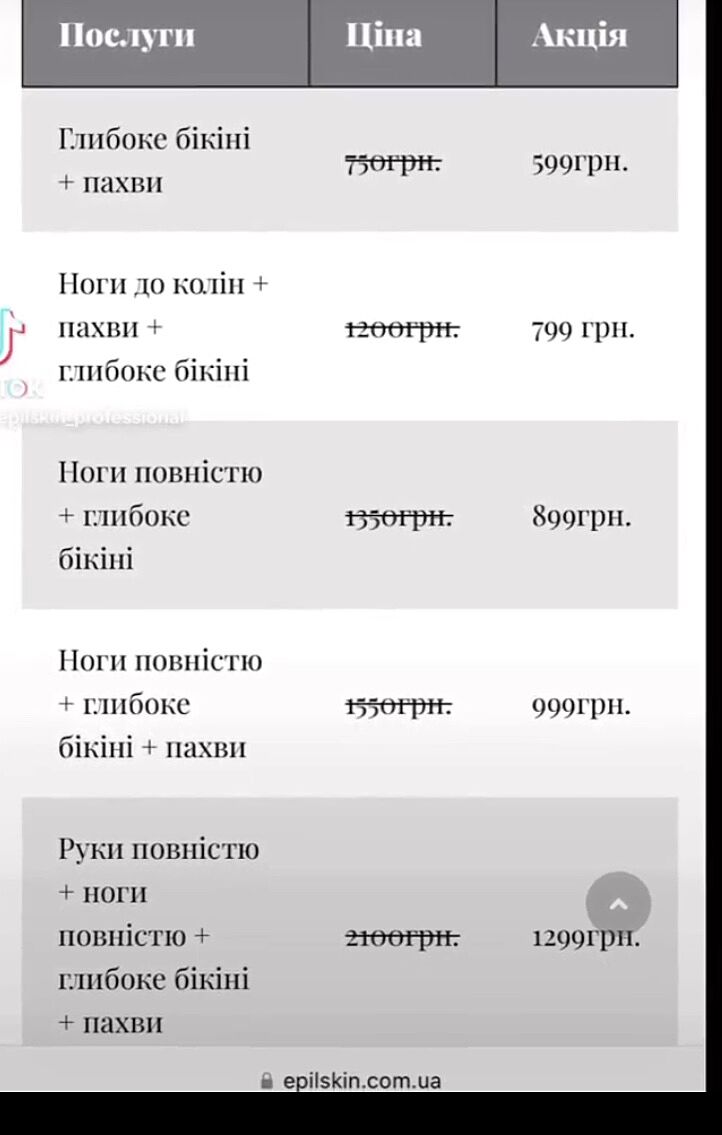Tap the scroll-to-top arrow button
The width and height of the screenshot is (722, 1135).
pyautogui.click(x=618, y=904)
